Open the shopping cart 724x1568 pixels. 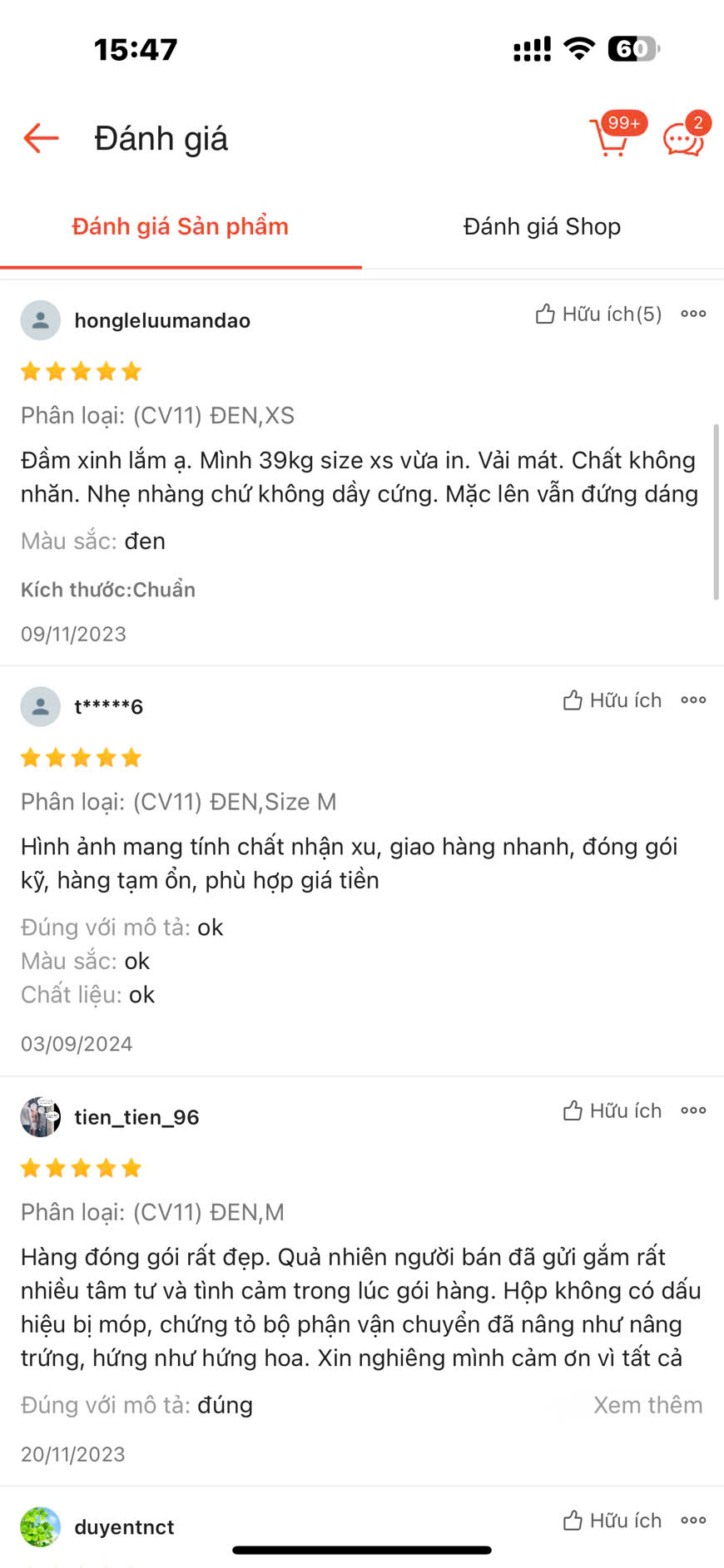612,138
